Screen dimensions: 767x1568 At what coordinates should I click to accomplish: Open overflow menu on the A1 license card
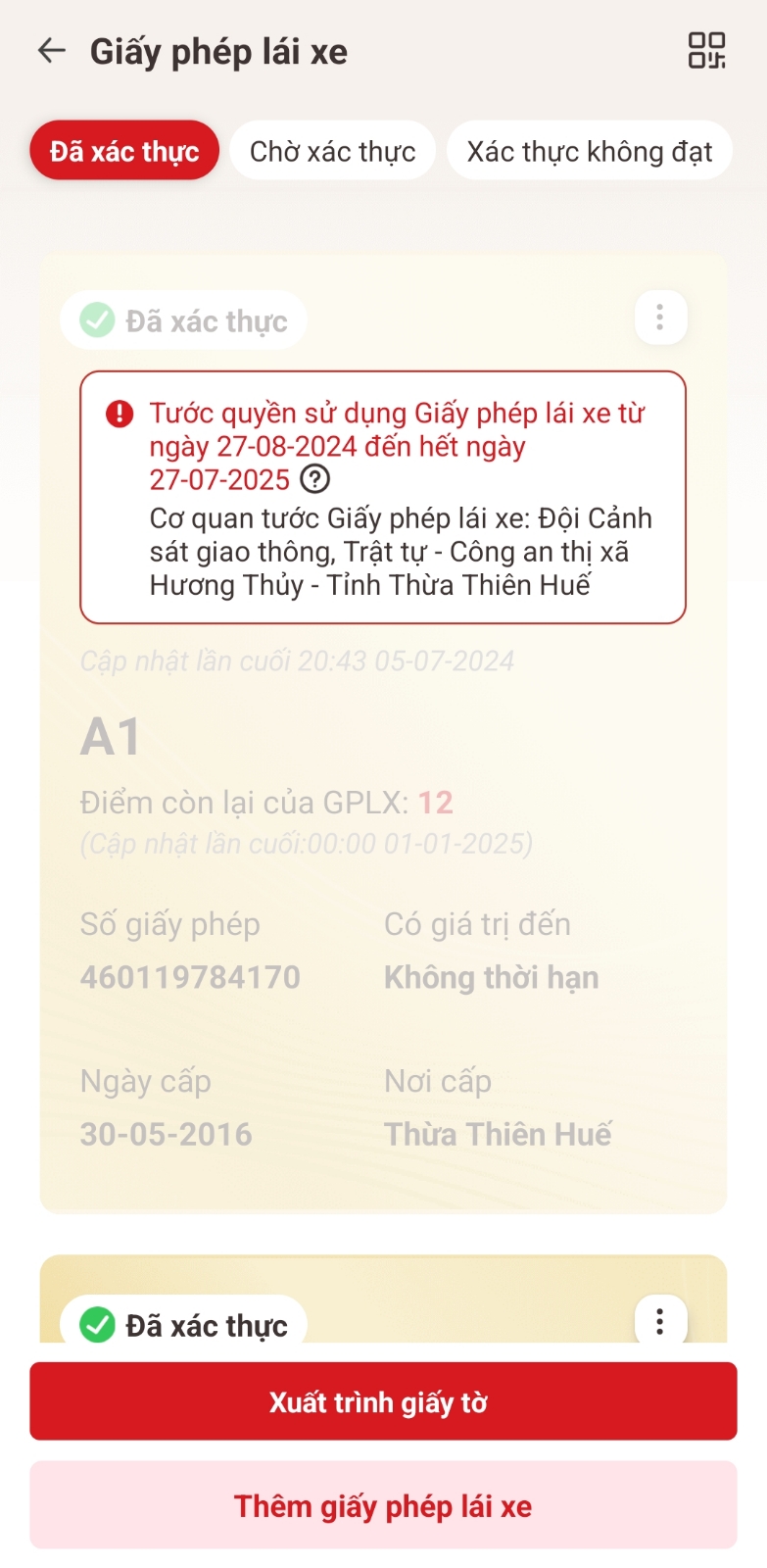659,318
